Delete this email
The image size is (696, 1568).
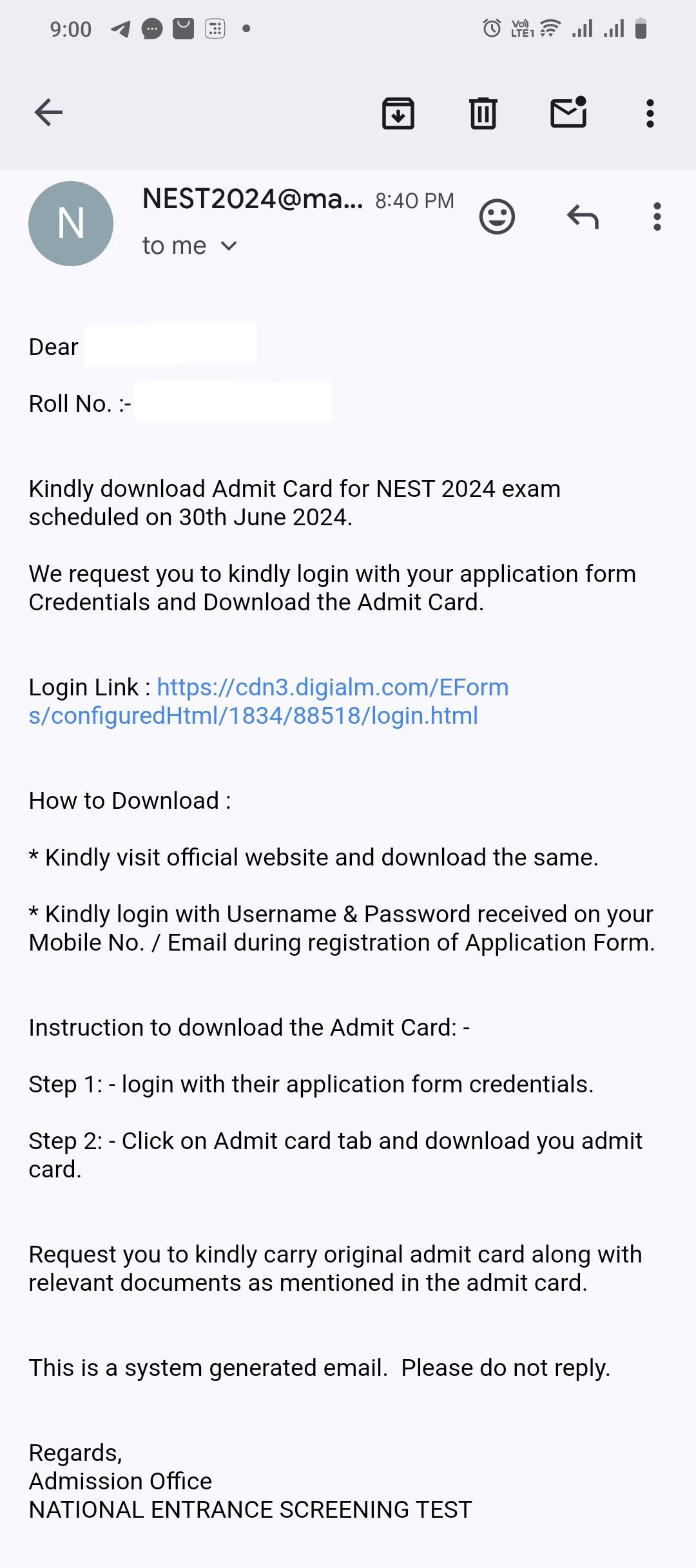[x=482, y=112]
